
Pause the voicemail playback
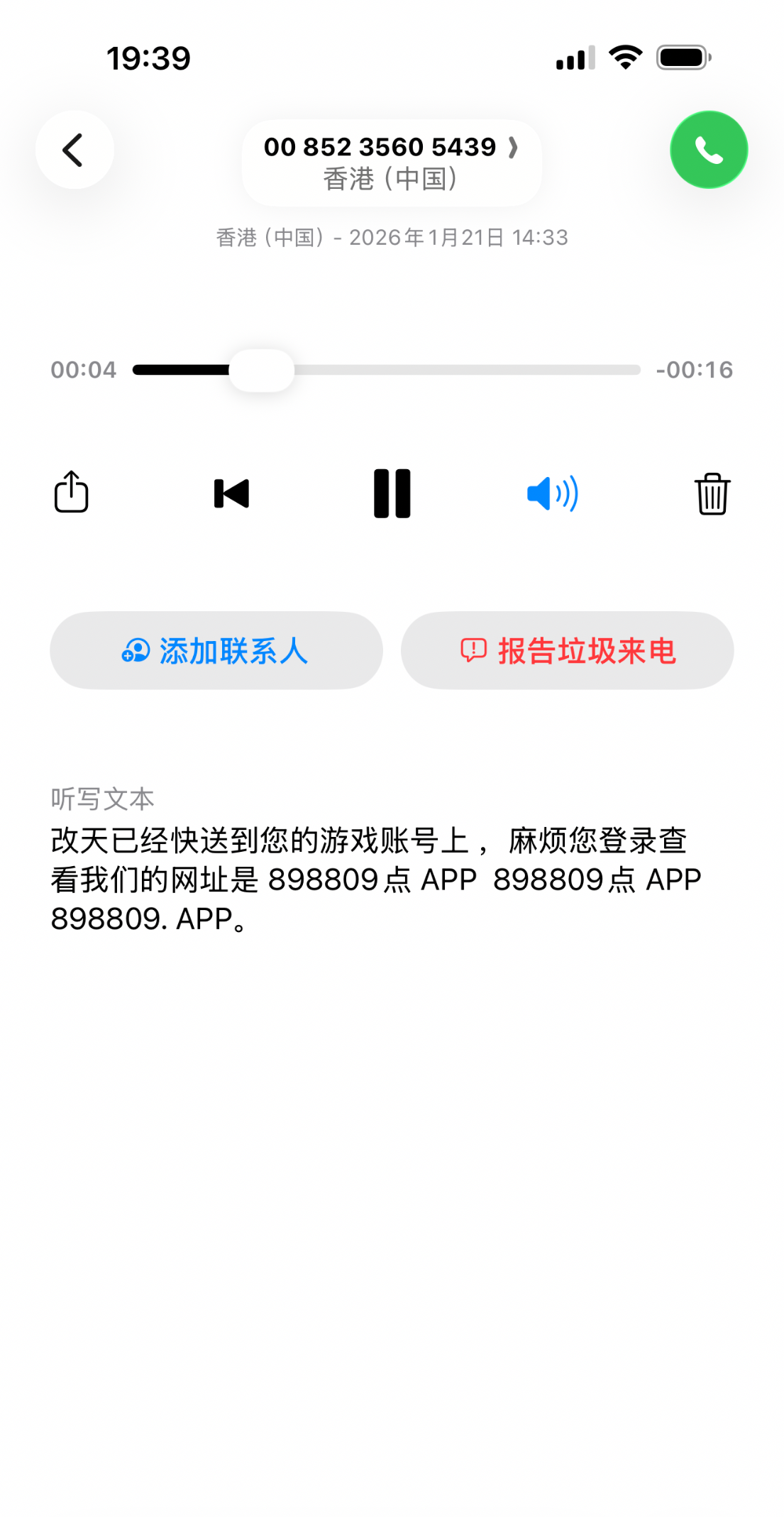click(392, 493)
